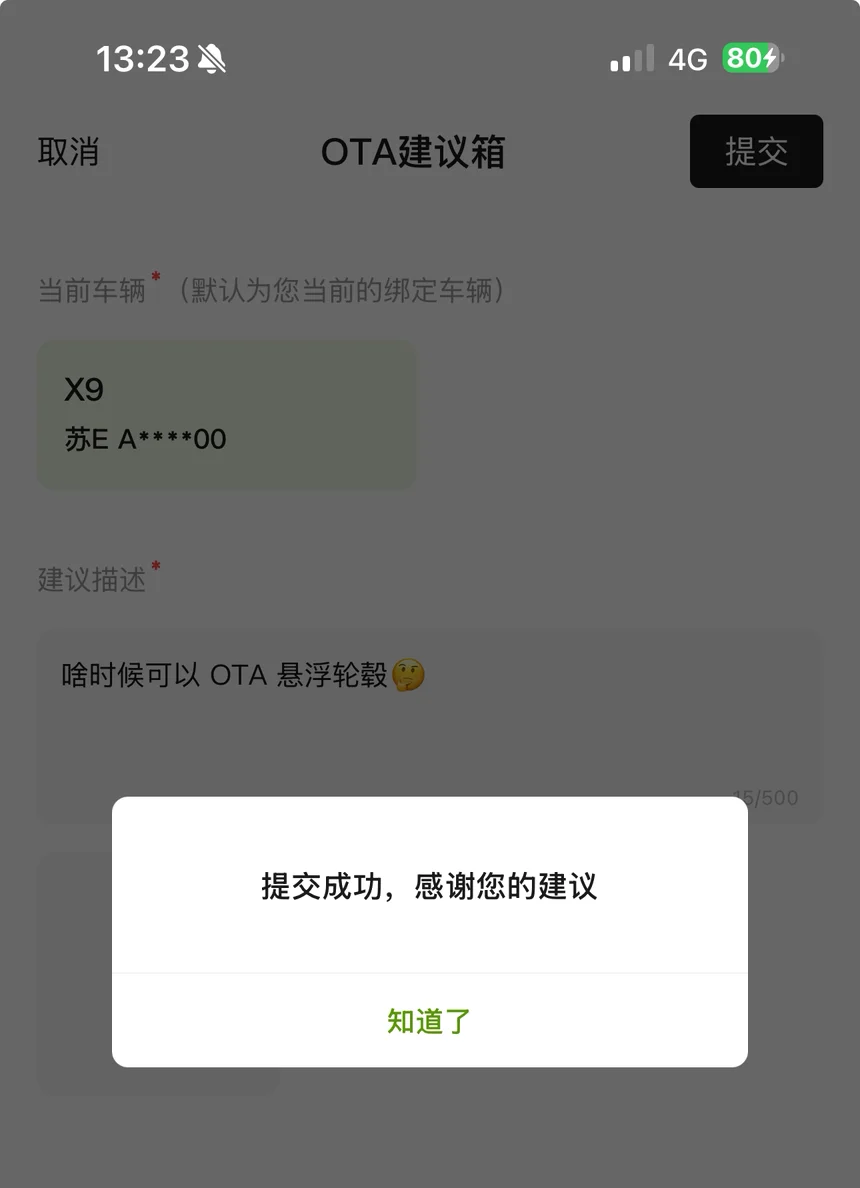The width and height of the screenshot is (860, 1188).
Task: Focus the 建议描述 text field
Action: [430, 726]
